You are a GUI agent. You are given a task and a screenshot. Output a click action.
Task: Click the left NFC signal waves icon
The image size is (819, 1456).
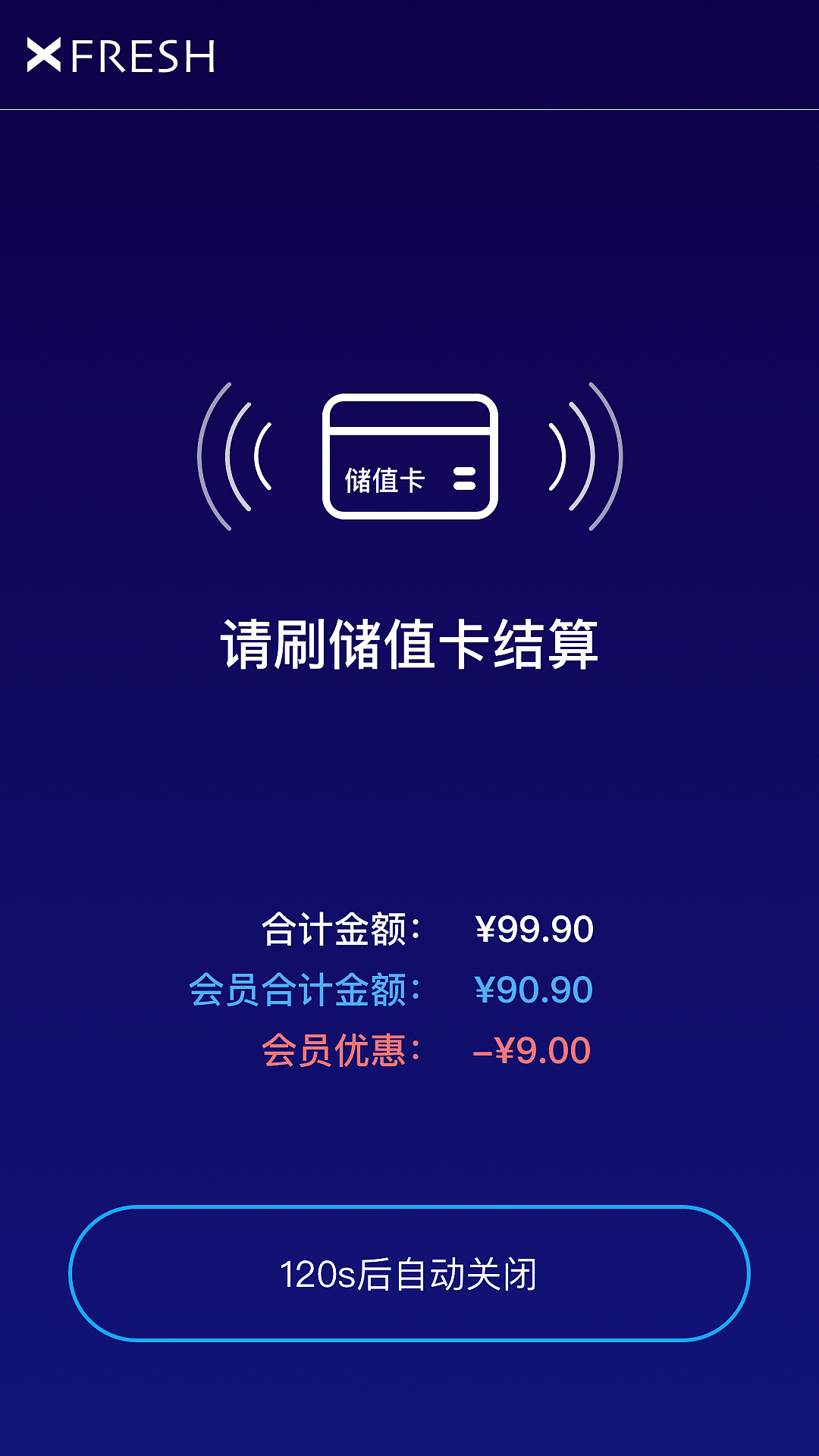click(x=235, y=455)
